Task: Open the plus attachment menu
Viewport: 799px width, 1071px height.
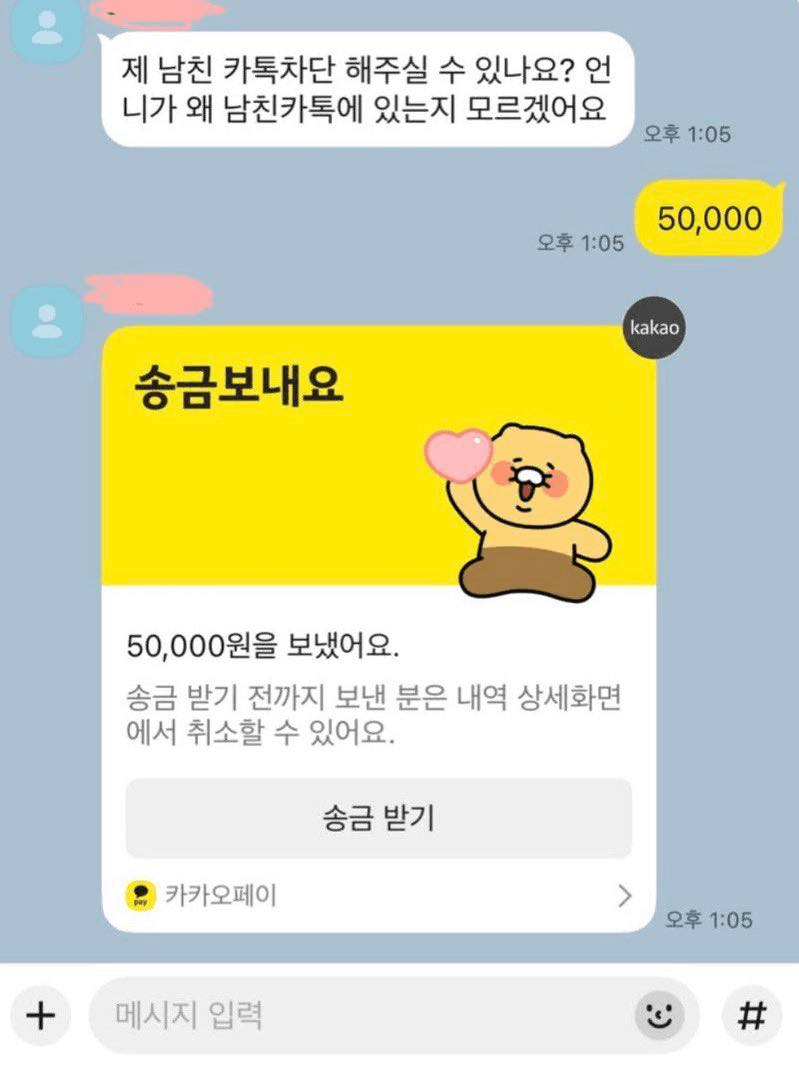Action: coord(41,1016)
